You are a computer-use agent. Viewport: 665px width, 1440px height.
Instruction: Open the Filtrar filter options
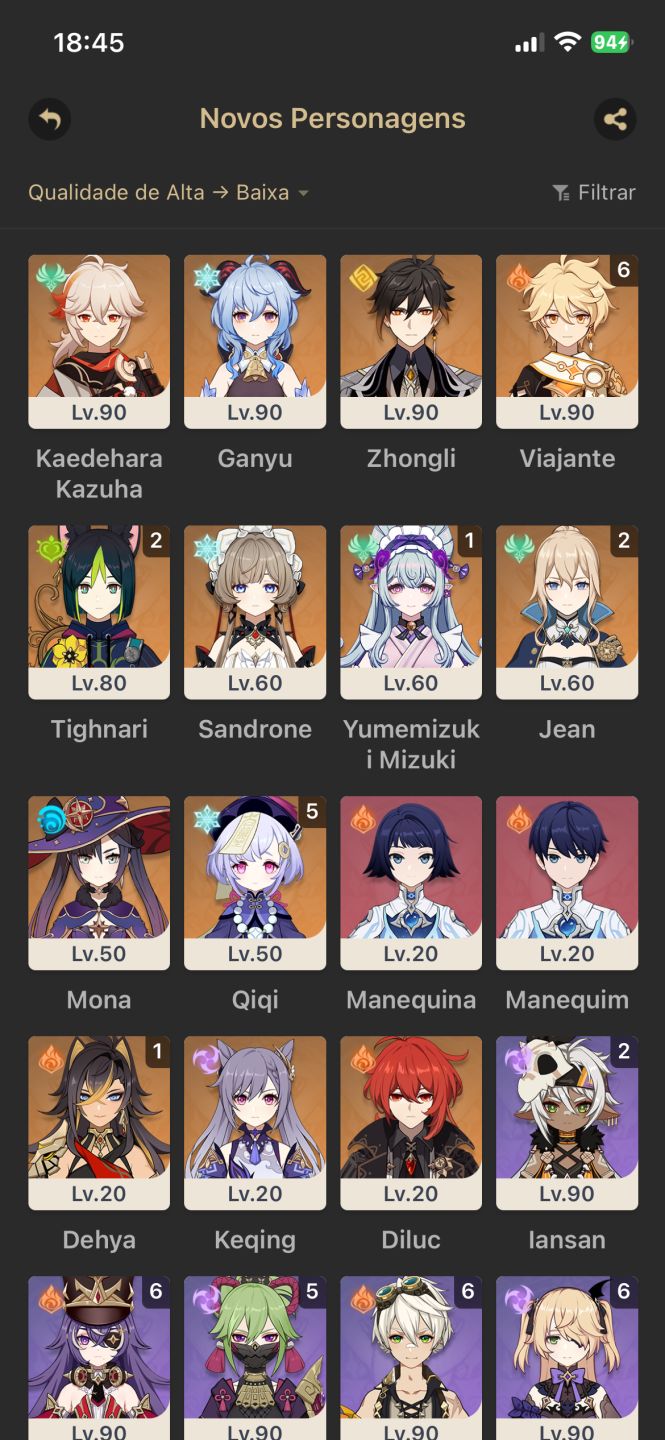point(594,192)
